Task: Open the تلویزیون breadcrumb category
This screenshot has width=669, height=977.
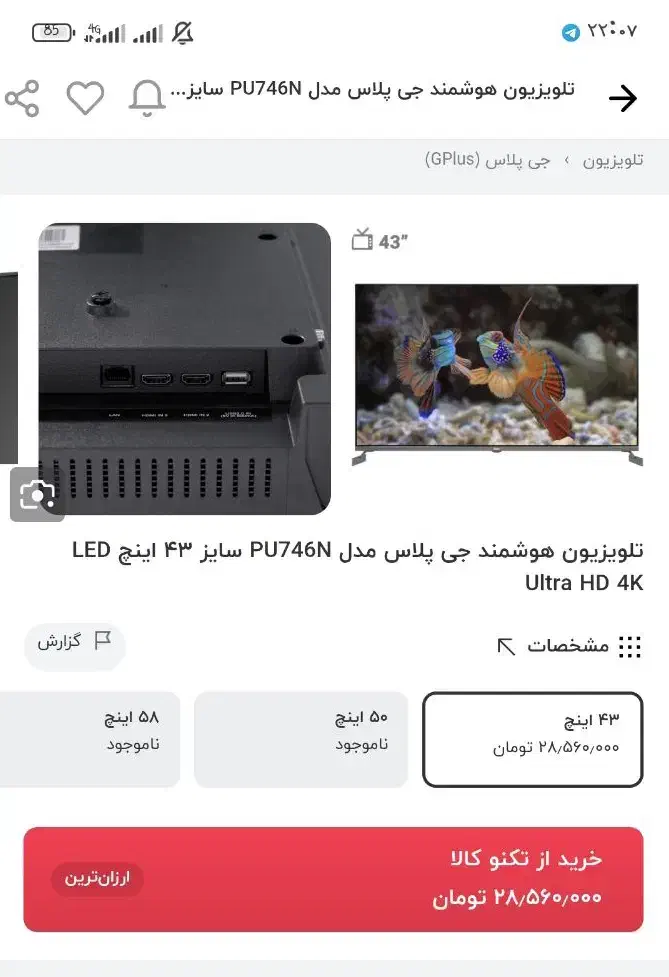Action: [613, 161]
